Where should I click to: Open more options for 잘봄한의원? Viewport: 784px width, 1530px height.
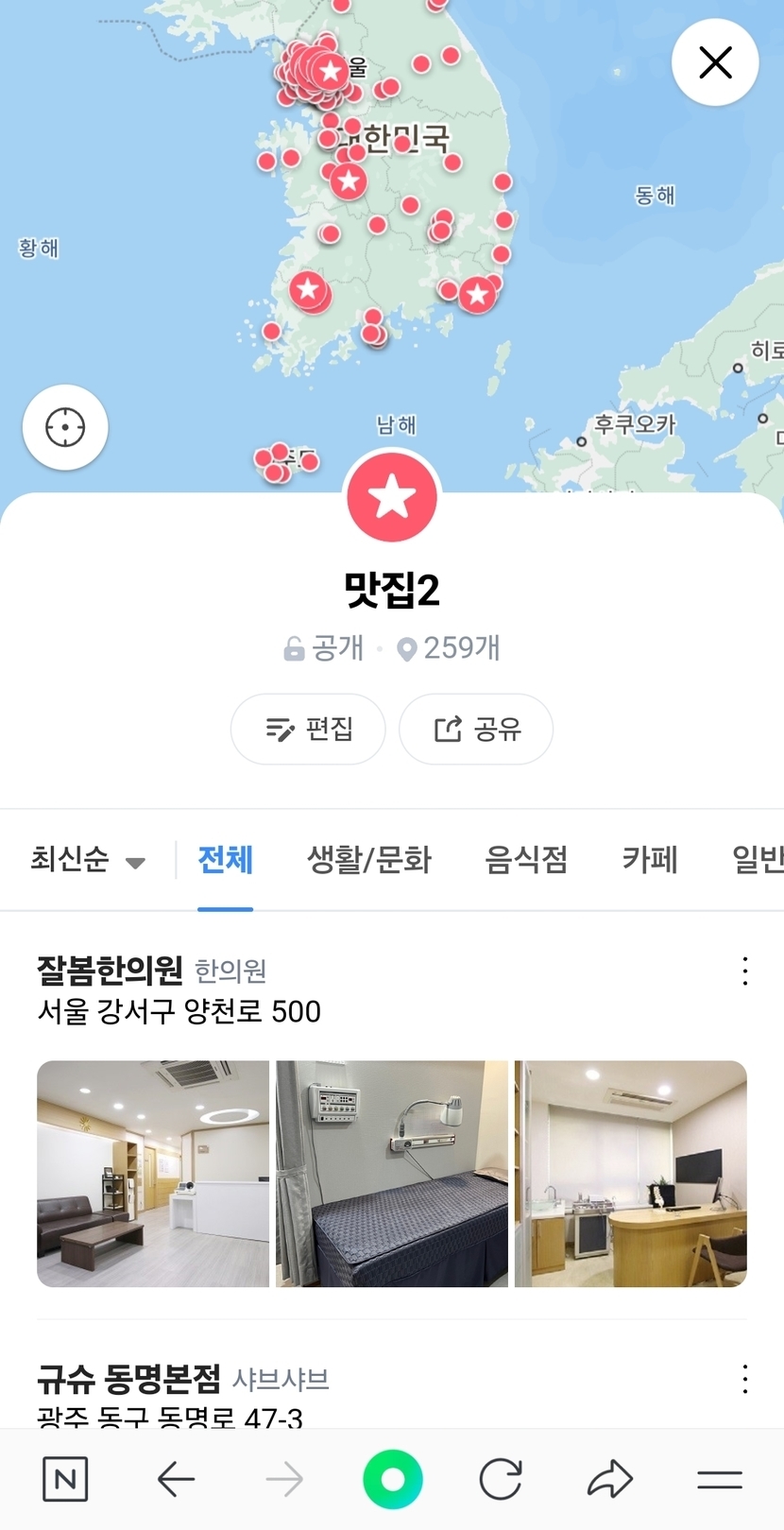[745, 971]
